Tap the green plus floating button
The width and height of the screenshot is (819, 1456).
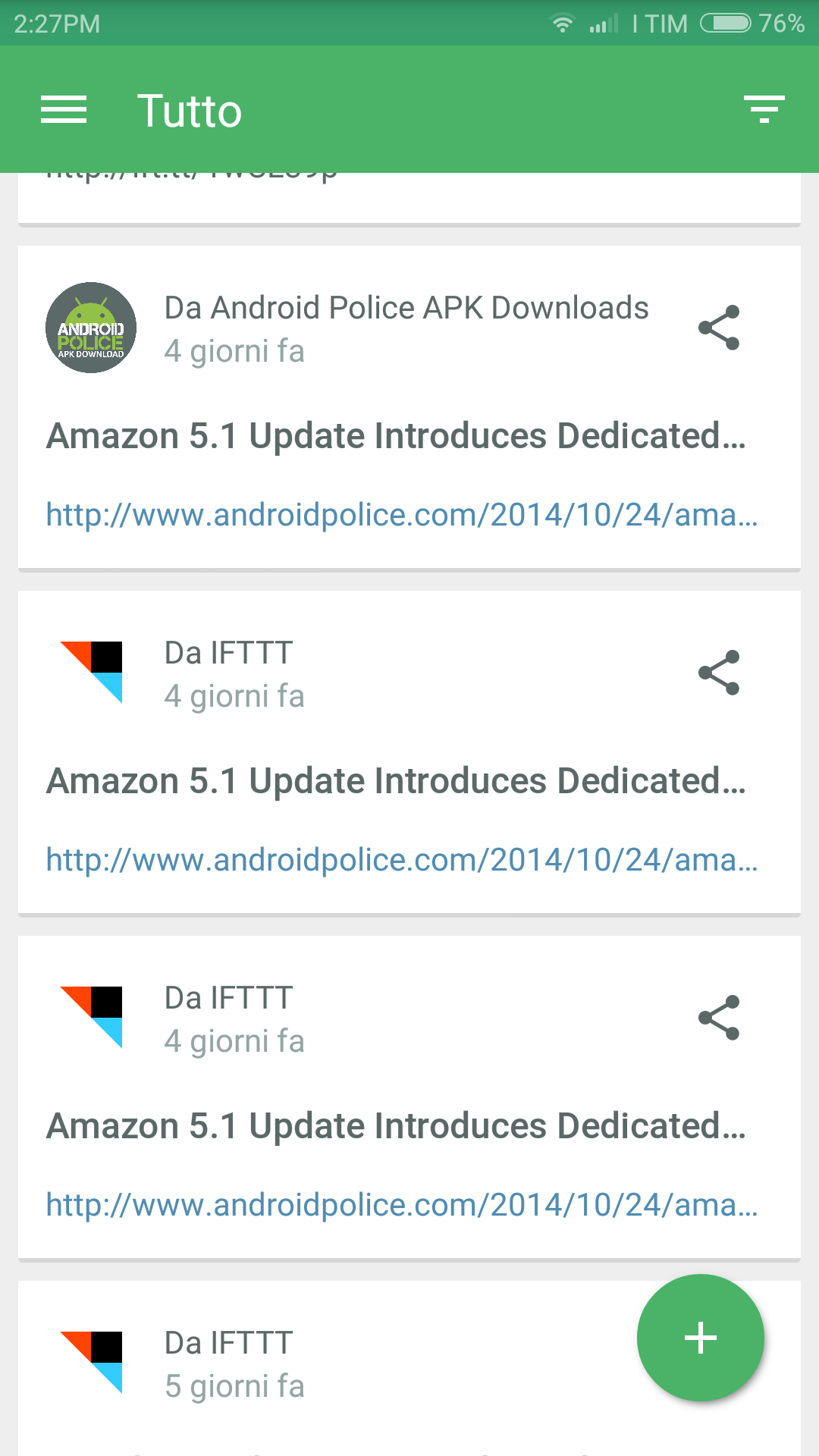[x=701, y=1338]
